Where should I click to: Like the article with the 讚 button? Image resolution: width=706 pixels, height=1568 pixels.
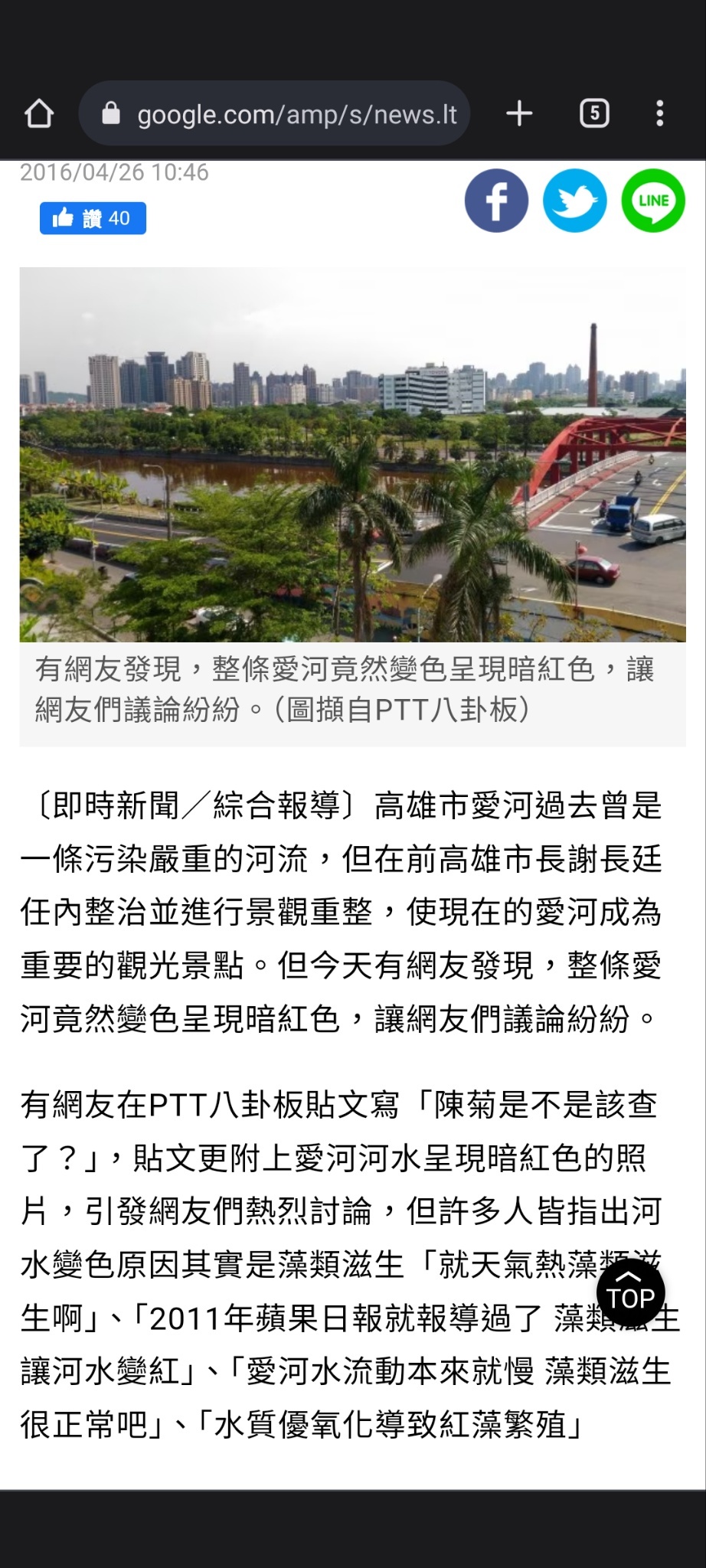point(93,219)
